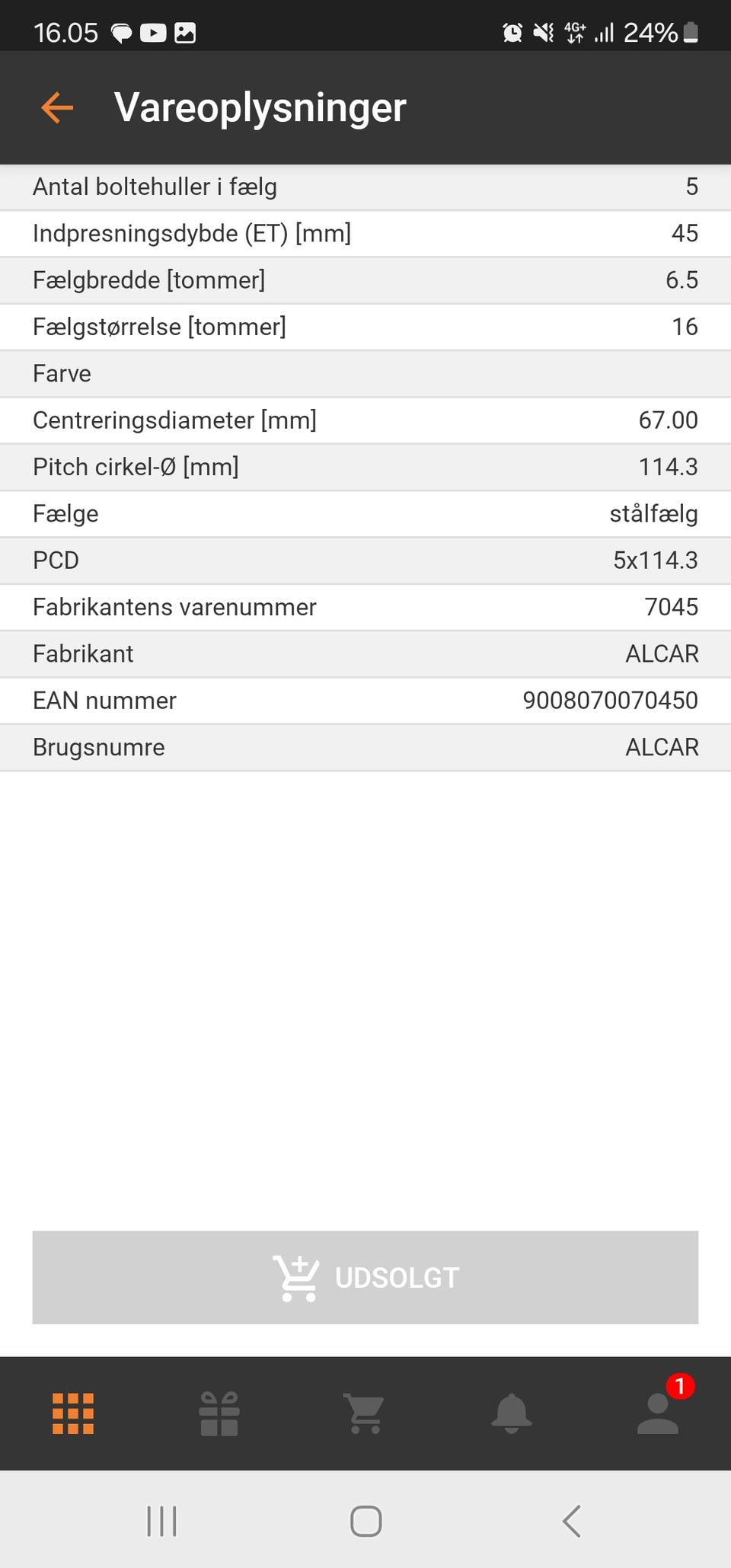Viewport: 731px width, 1568px height.
Task: Tap the UDSOLGT cart button
Action: [x=365, y=1277]
